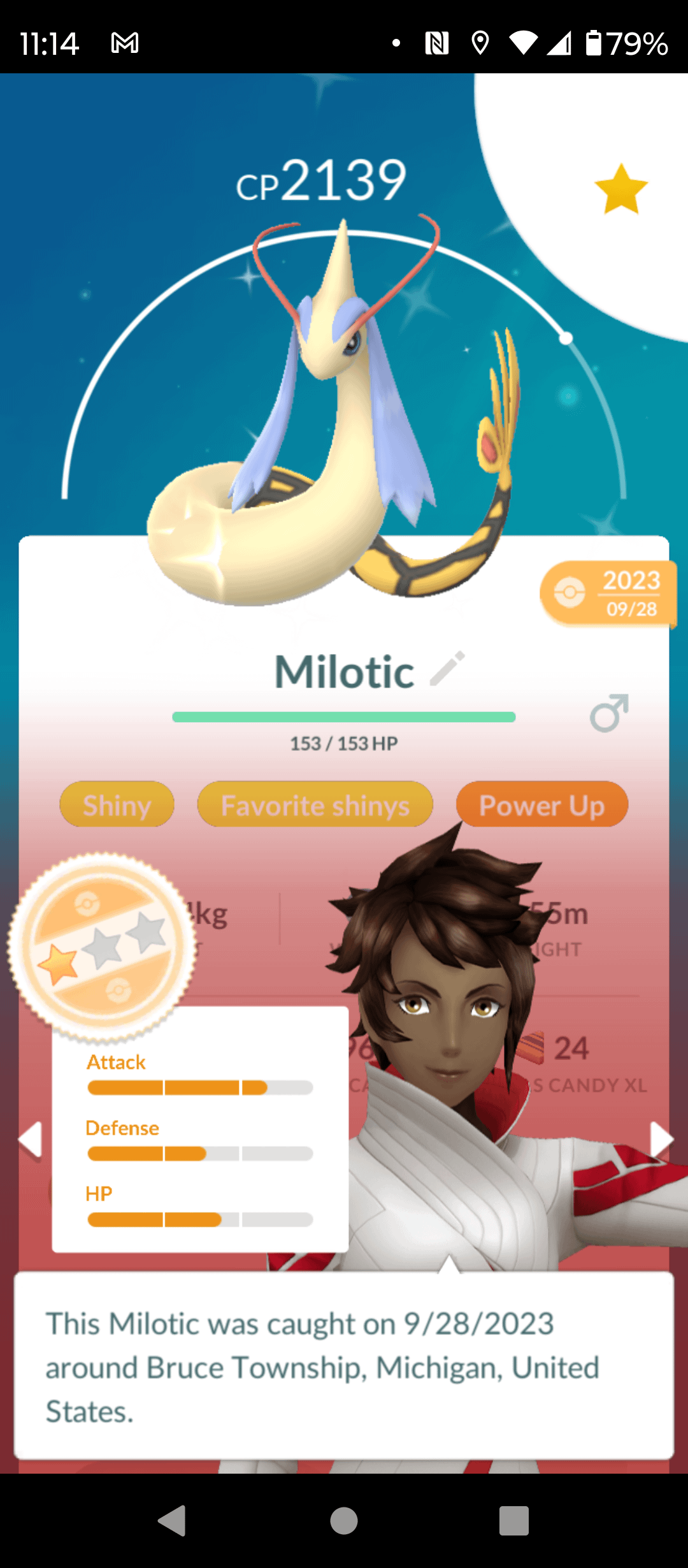Go to the previous Pokémon with left arrow

pyautogui.click(x=31, y=1140)
